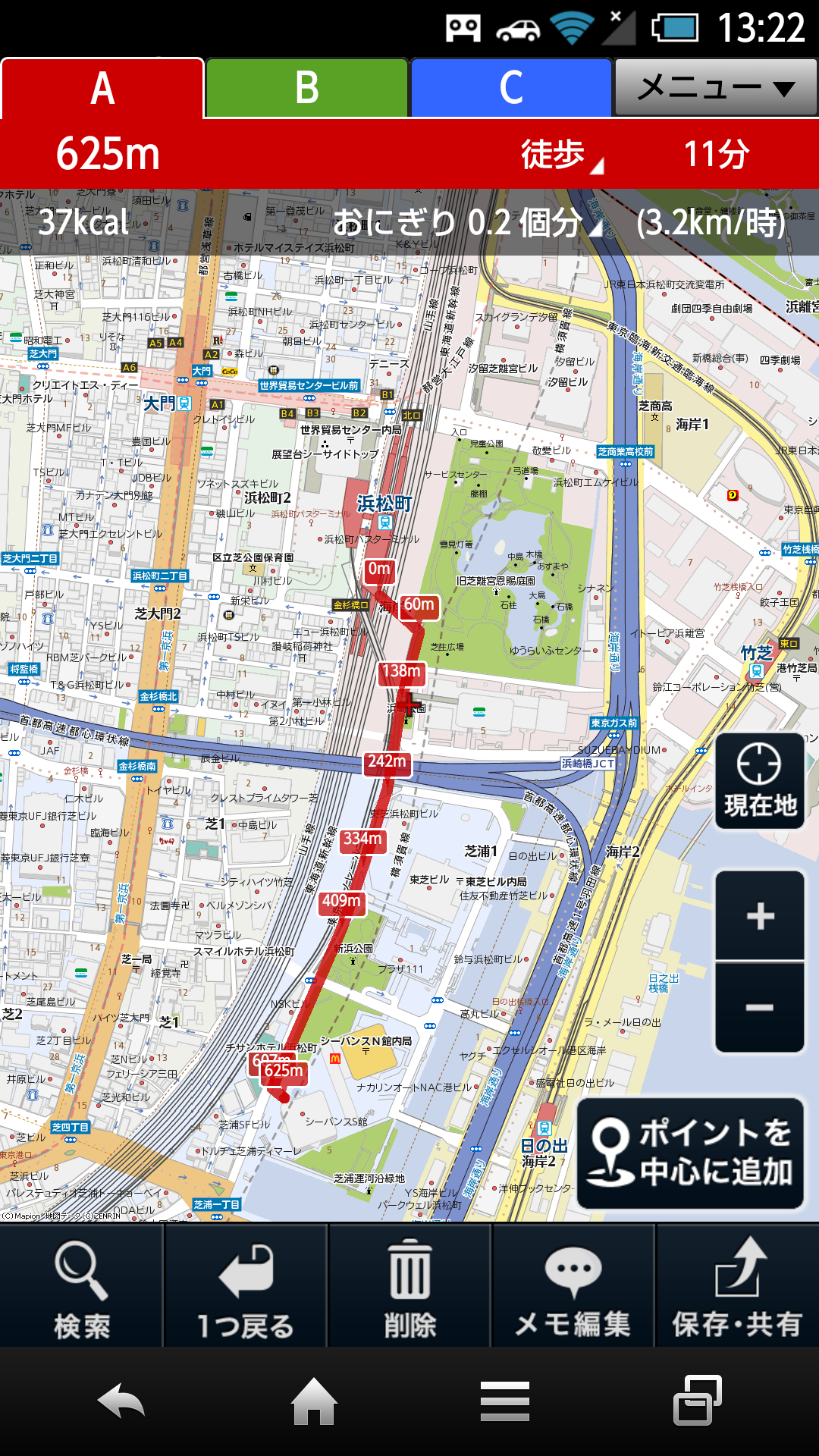
Task: Zoom out the map
Action: click(760, 1007)
